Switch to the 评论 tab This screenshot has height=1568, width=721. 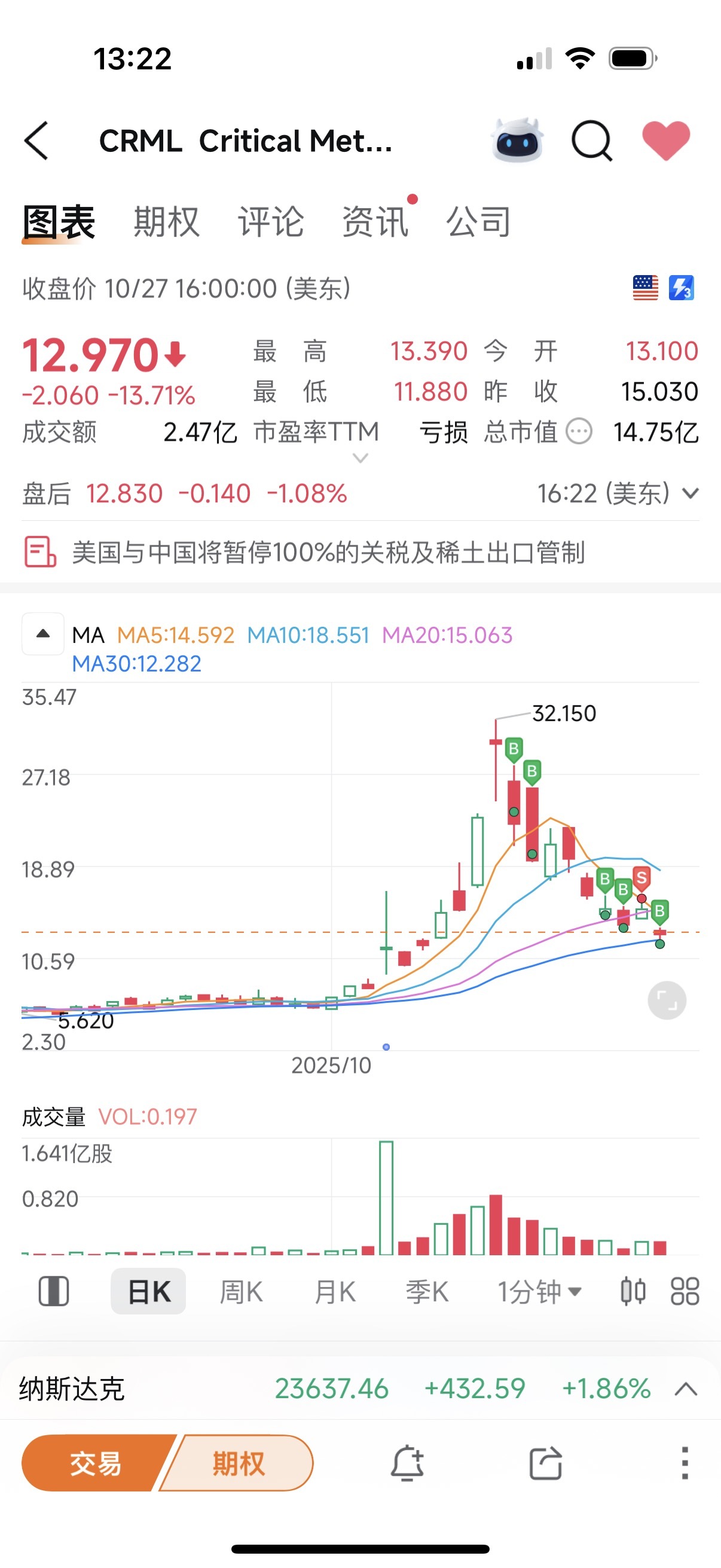tap(271, 221)
